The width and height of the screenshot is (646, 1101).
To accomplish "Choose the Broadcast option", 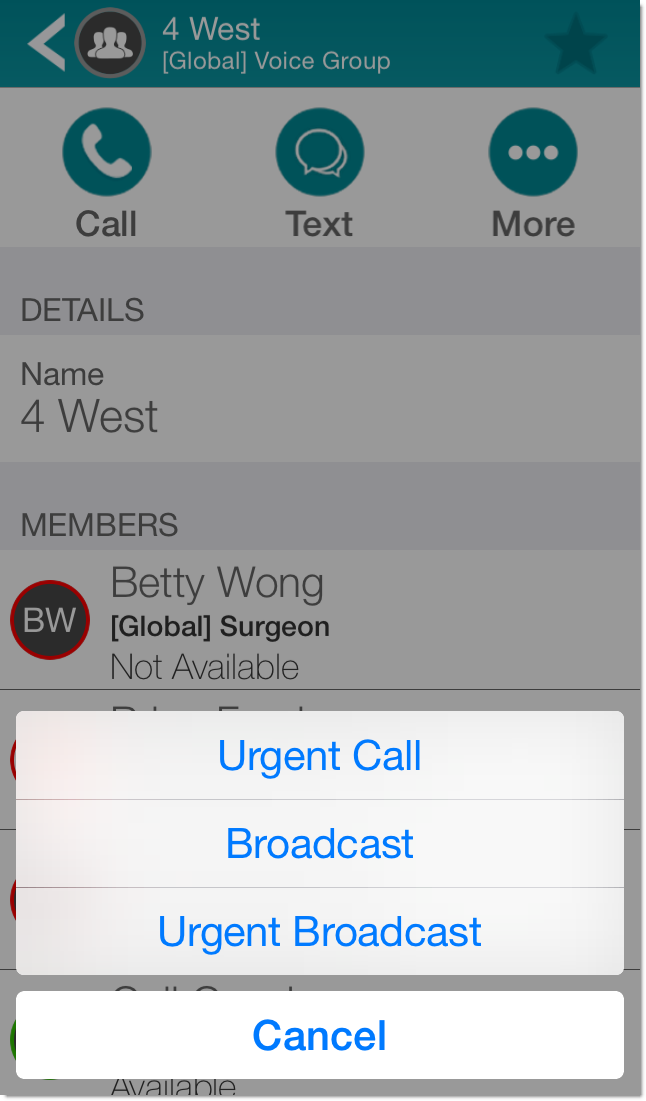I will point(320,844).
